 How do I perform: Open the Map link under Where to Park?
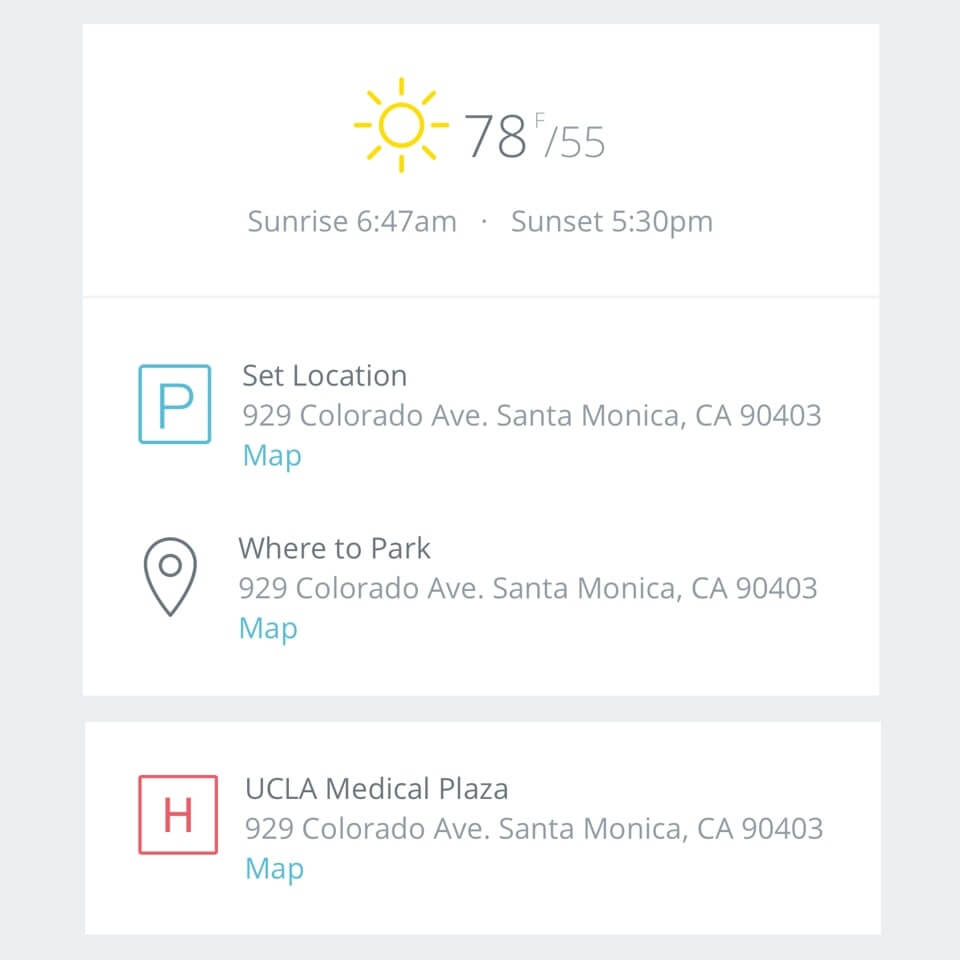pos(268,628)
